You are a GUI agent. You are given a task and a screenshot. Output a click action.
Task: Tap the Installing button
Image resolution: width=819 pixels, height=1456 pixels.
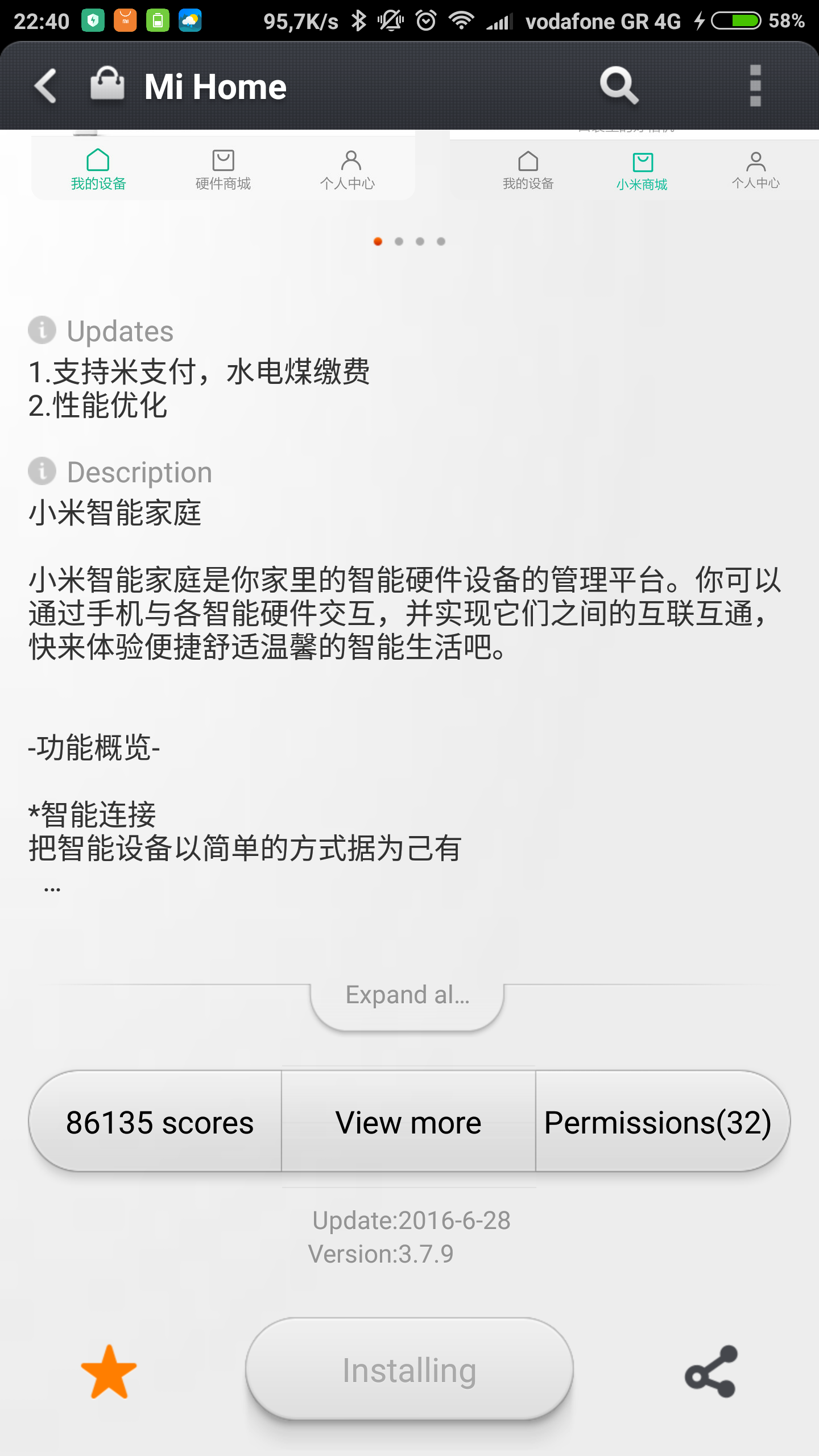[409, 1371]
